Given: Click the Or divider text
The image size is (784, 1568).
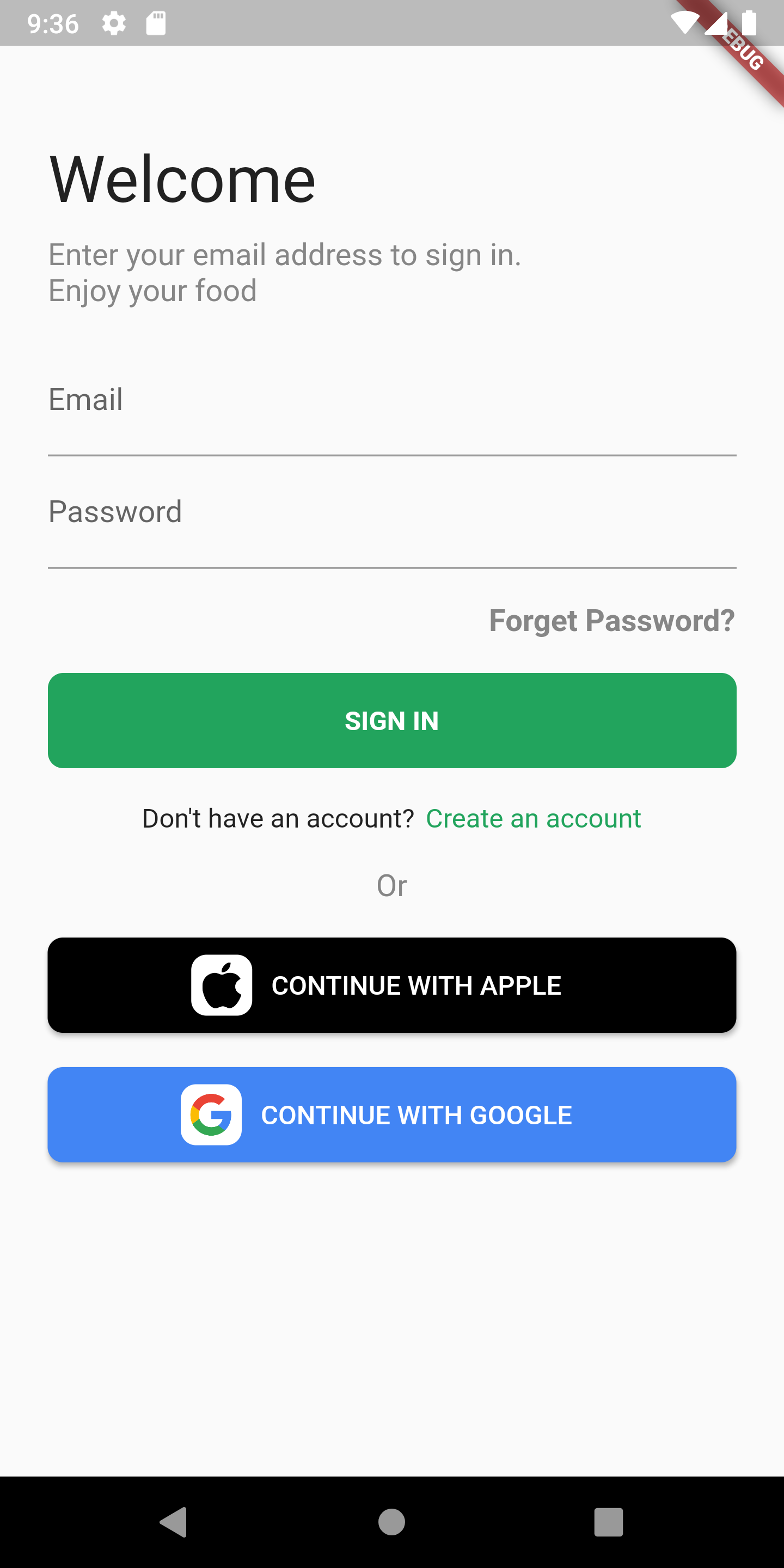Looking at the screenshot, I should pos(392,886).
